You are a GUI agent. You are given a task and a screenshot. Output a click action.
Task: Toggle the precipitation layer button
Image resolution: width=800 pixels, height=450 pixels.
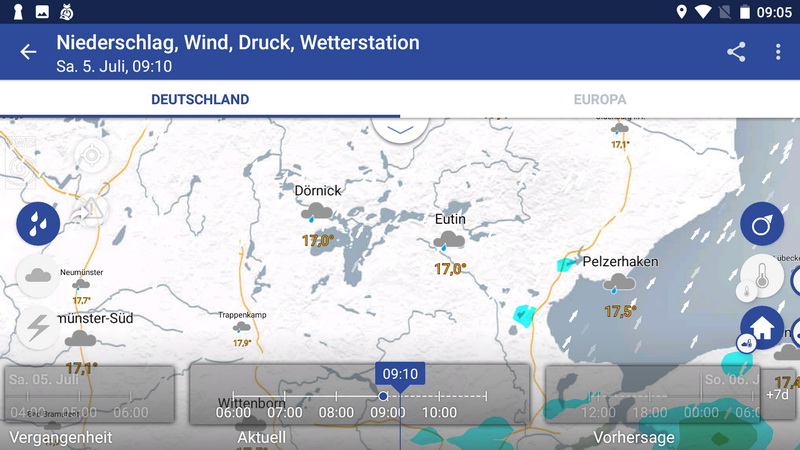38,223
